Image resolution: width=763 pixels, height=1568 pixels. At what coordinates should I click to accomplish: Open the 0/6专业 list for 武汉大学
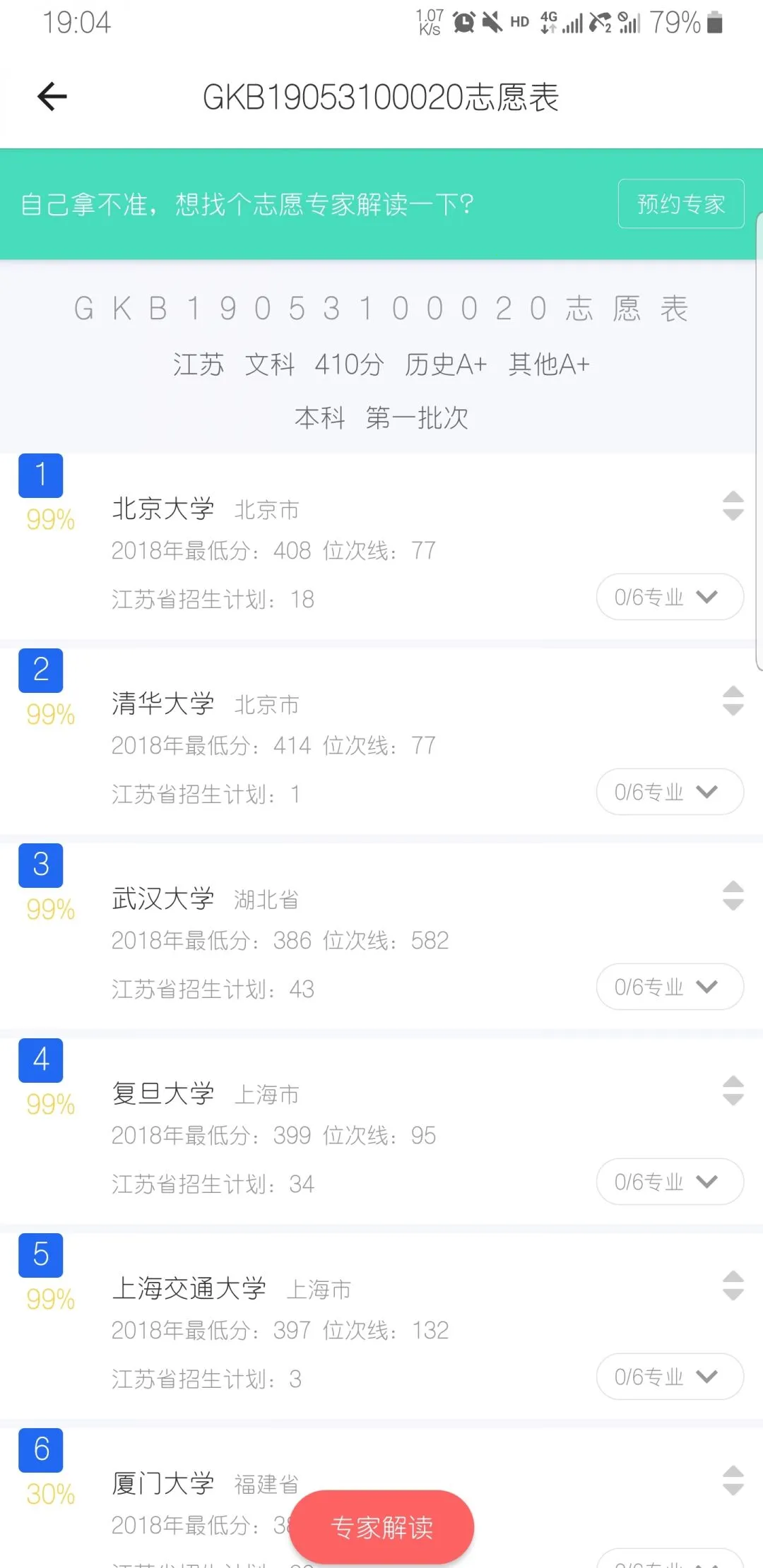coord(668,987)
